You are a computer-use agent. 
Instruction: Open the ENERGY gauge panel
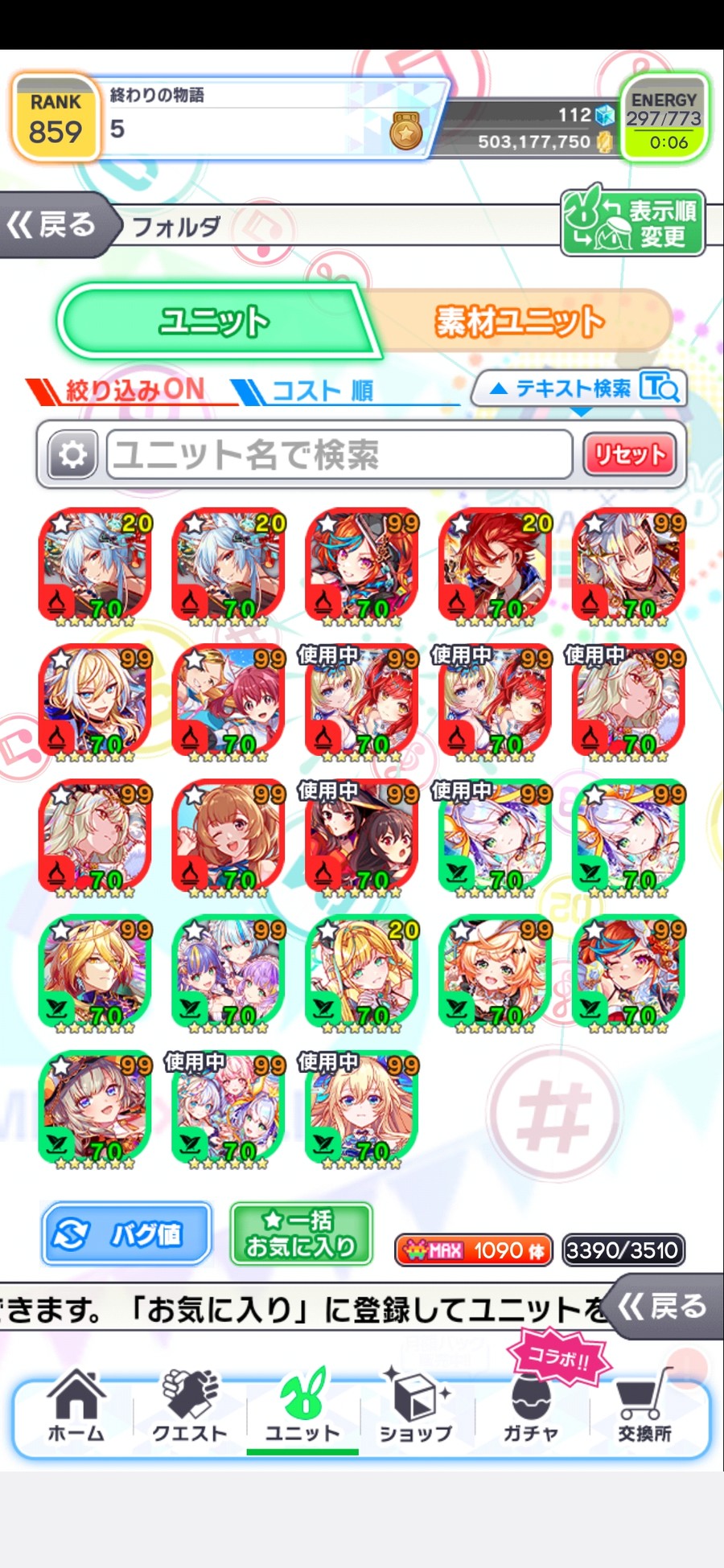664,119
